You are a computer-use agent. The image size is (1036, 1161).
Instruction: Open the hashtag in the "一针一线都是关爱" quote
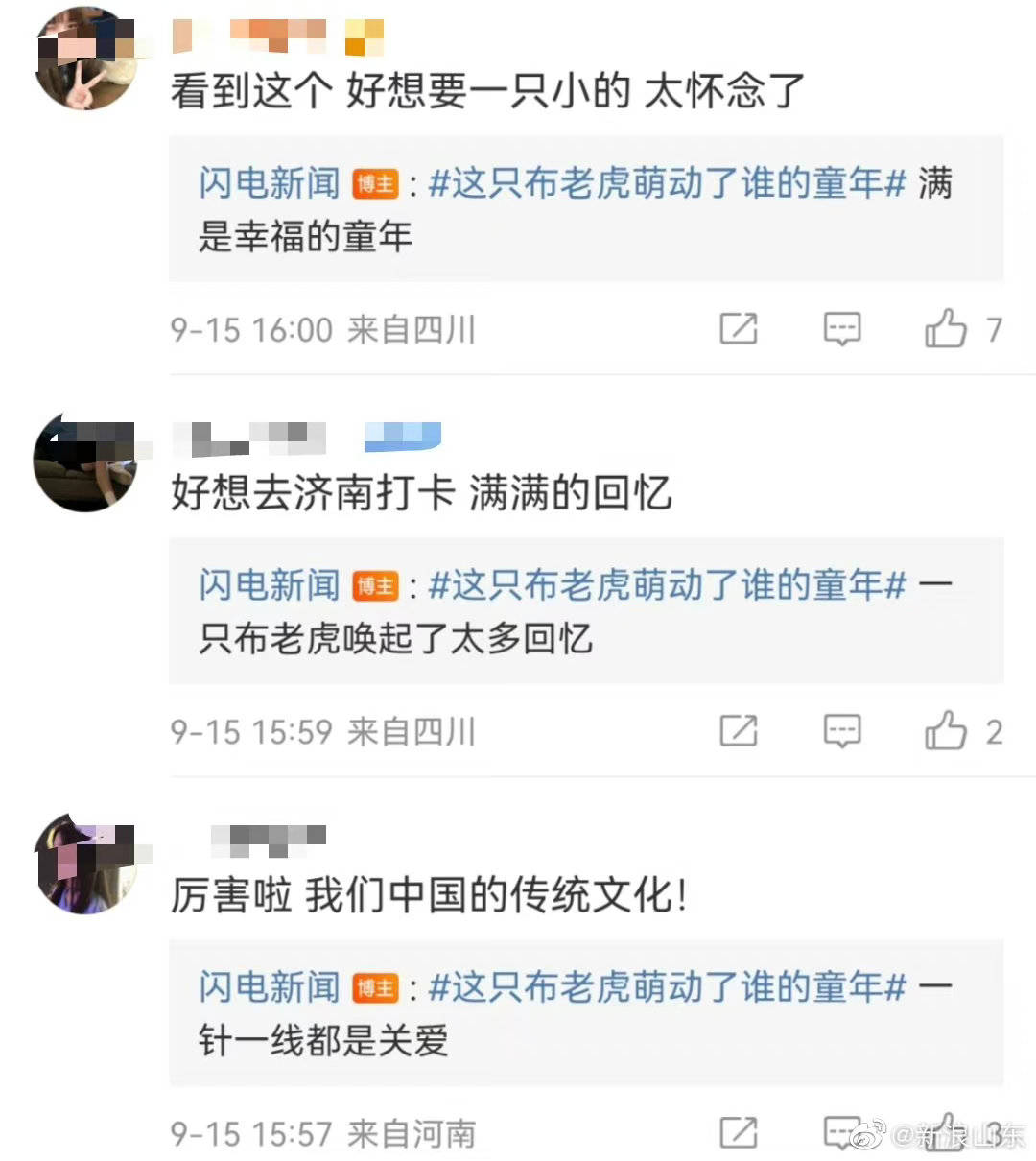[667, 986]
